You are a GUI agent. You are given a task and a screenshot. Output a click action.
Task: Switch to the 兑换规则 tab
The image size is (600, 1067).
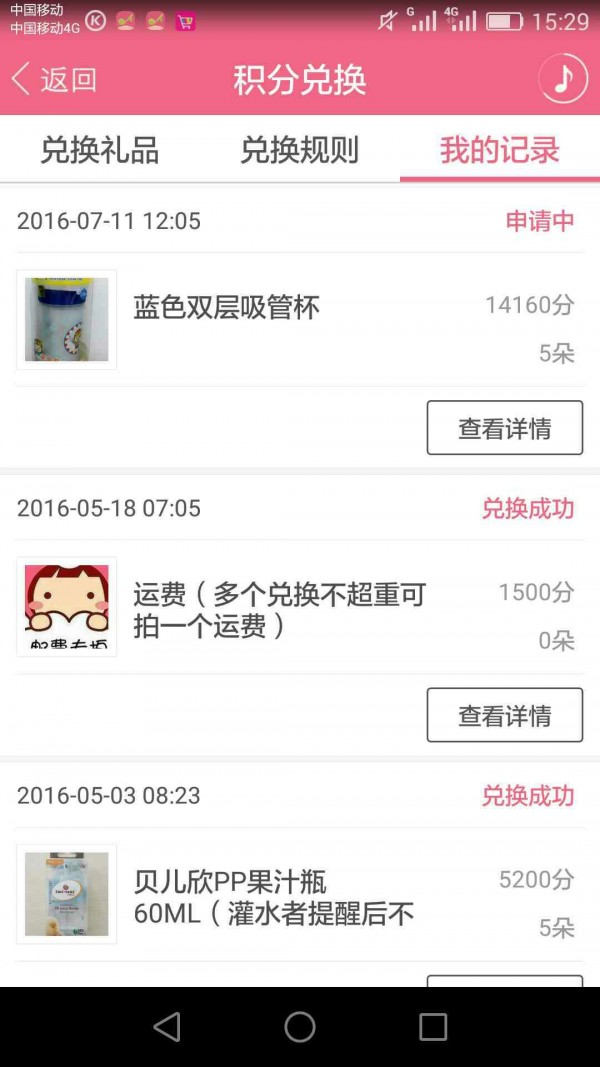click(x=299, y=150)
